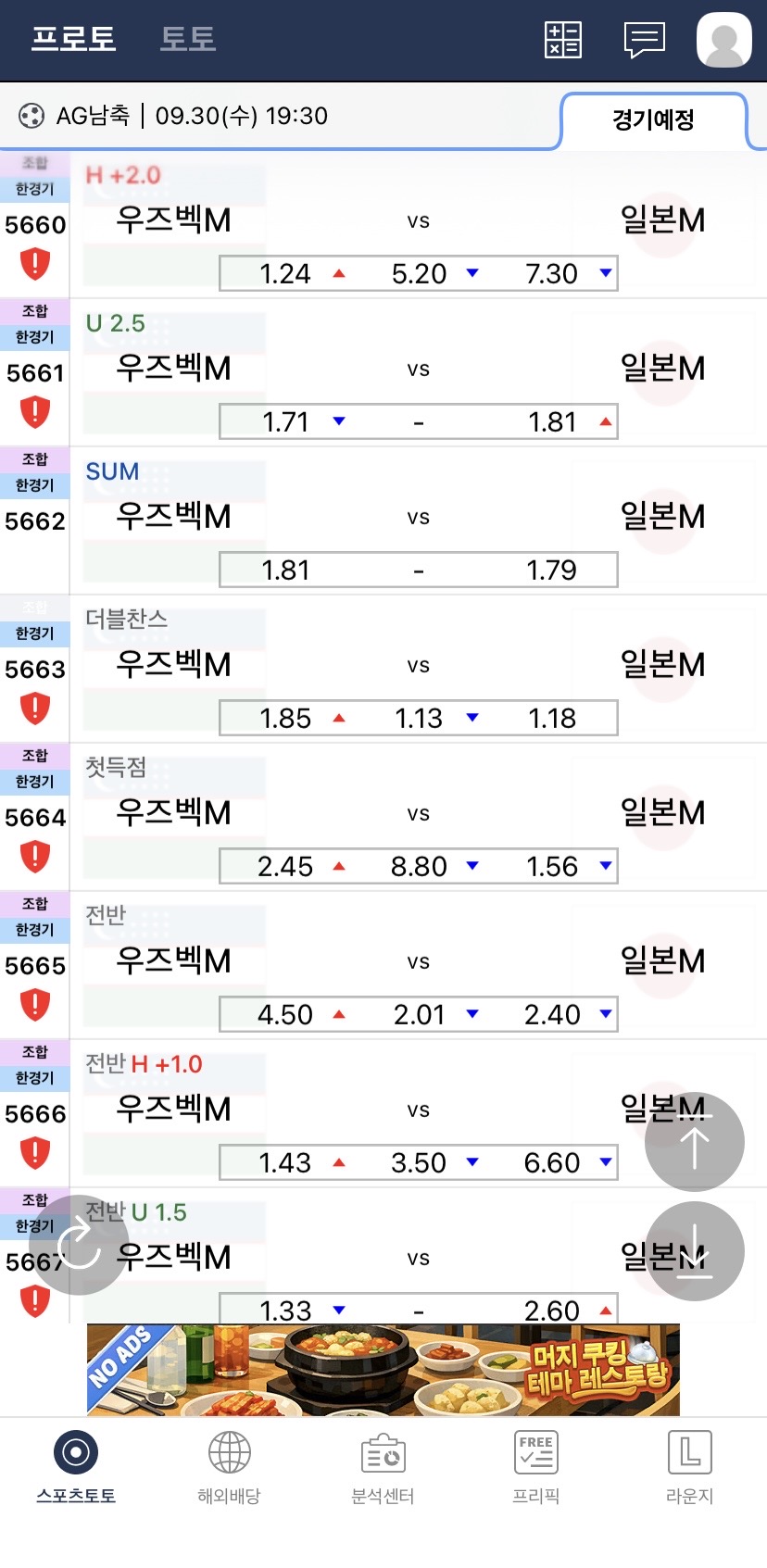
Task: Pick the 1.13 odds in 더블찬스
Action: tap(420, 719)
